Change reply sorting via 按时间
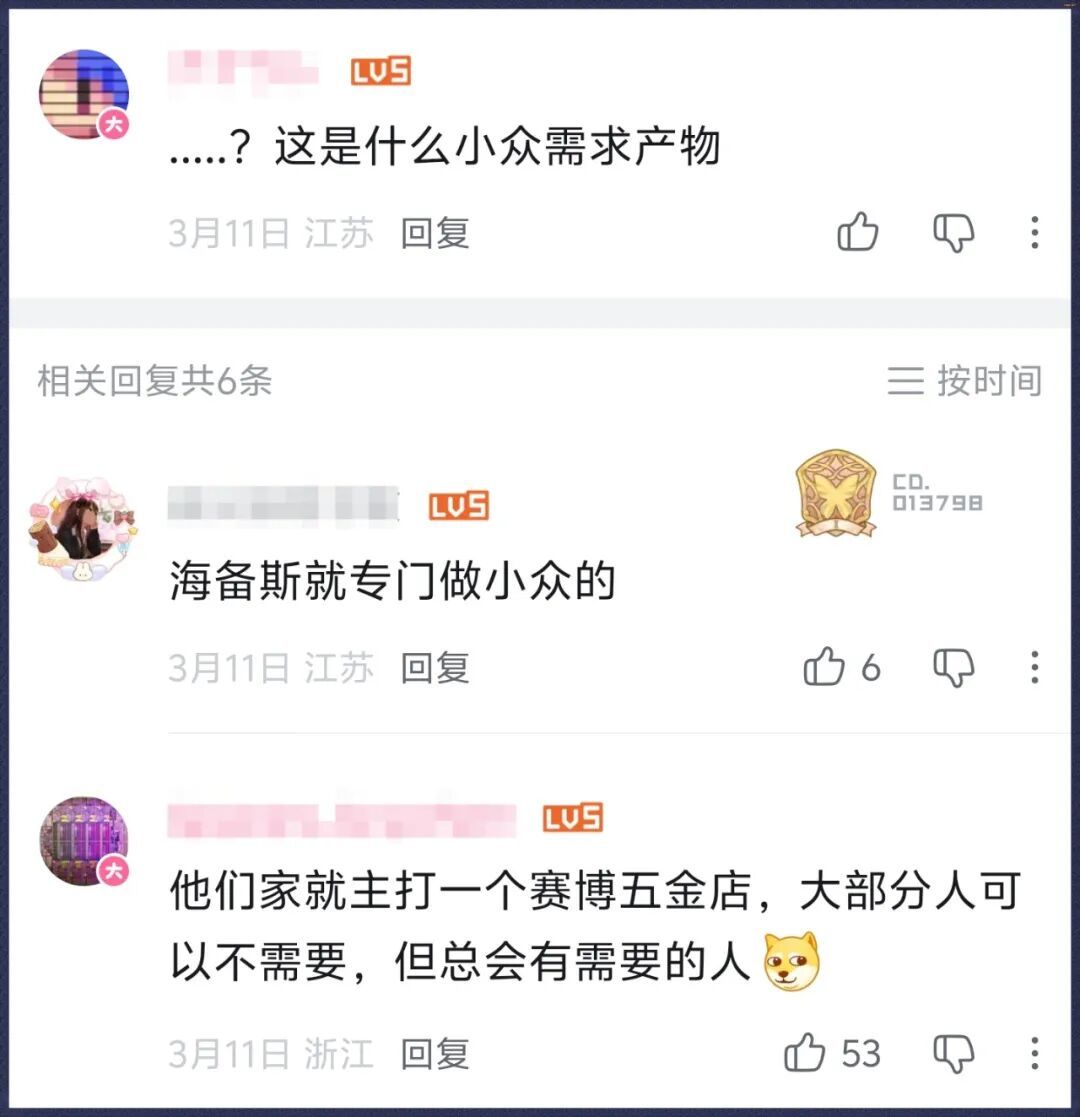The image size is (1080, 1117). pyautogui.click(x=965, y=381)
